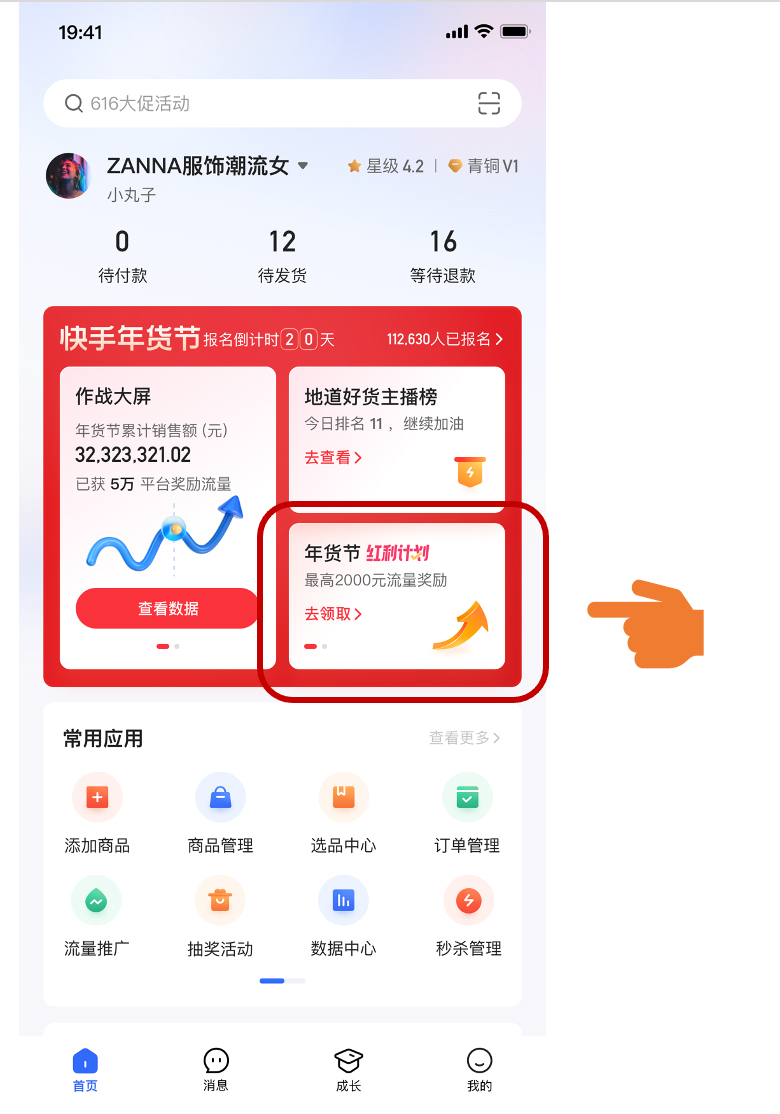Open 查看更多 in 常用应用
780x1114 pixels.
(464, 738)
